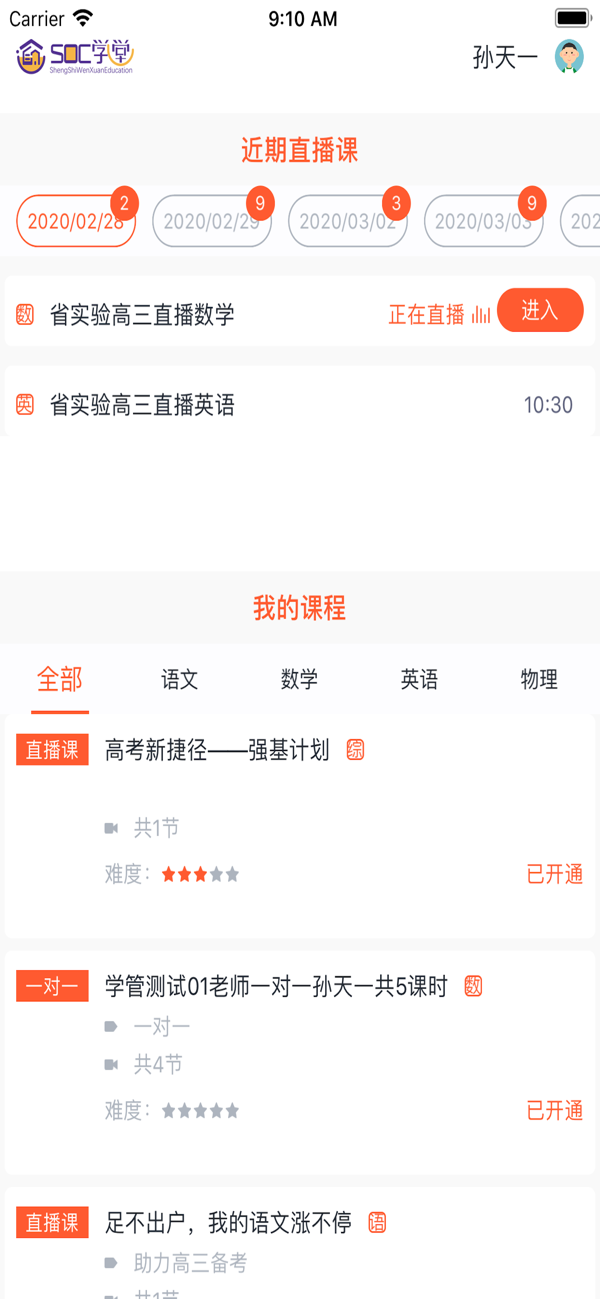The height and width of the screenshot is (1299, 600).
Task: Choose the 2020/03/02 date chip
Action: (x=347, y=222)
